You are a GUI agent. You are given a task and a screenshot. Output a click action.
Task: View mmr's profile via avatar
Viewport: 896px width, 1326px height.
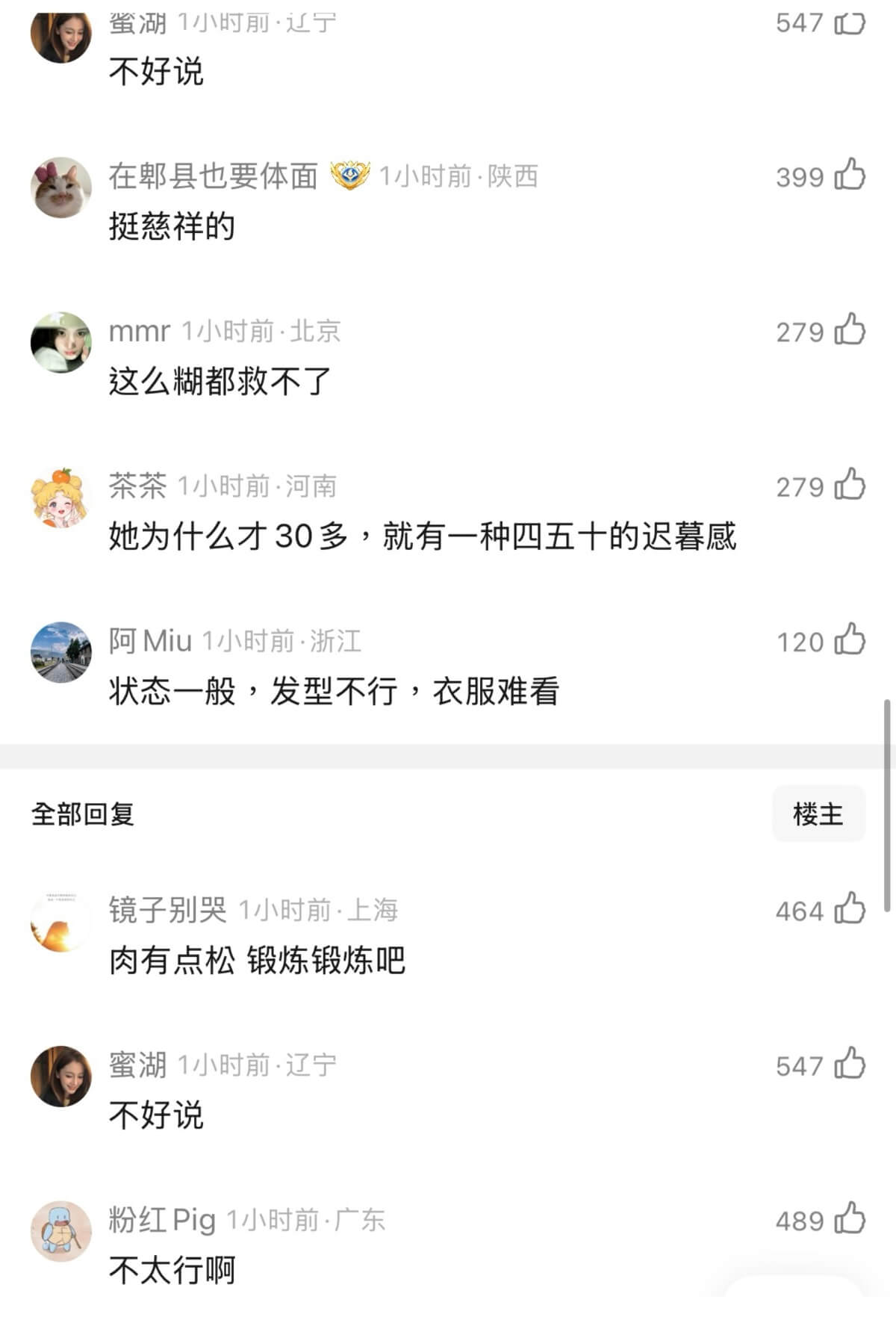coord(60,342)
